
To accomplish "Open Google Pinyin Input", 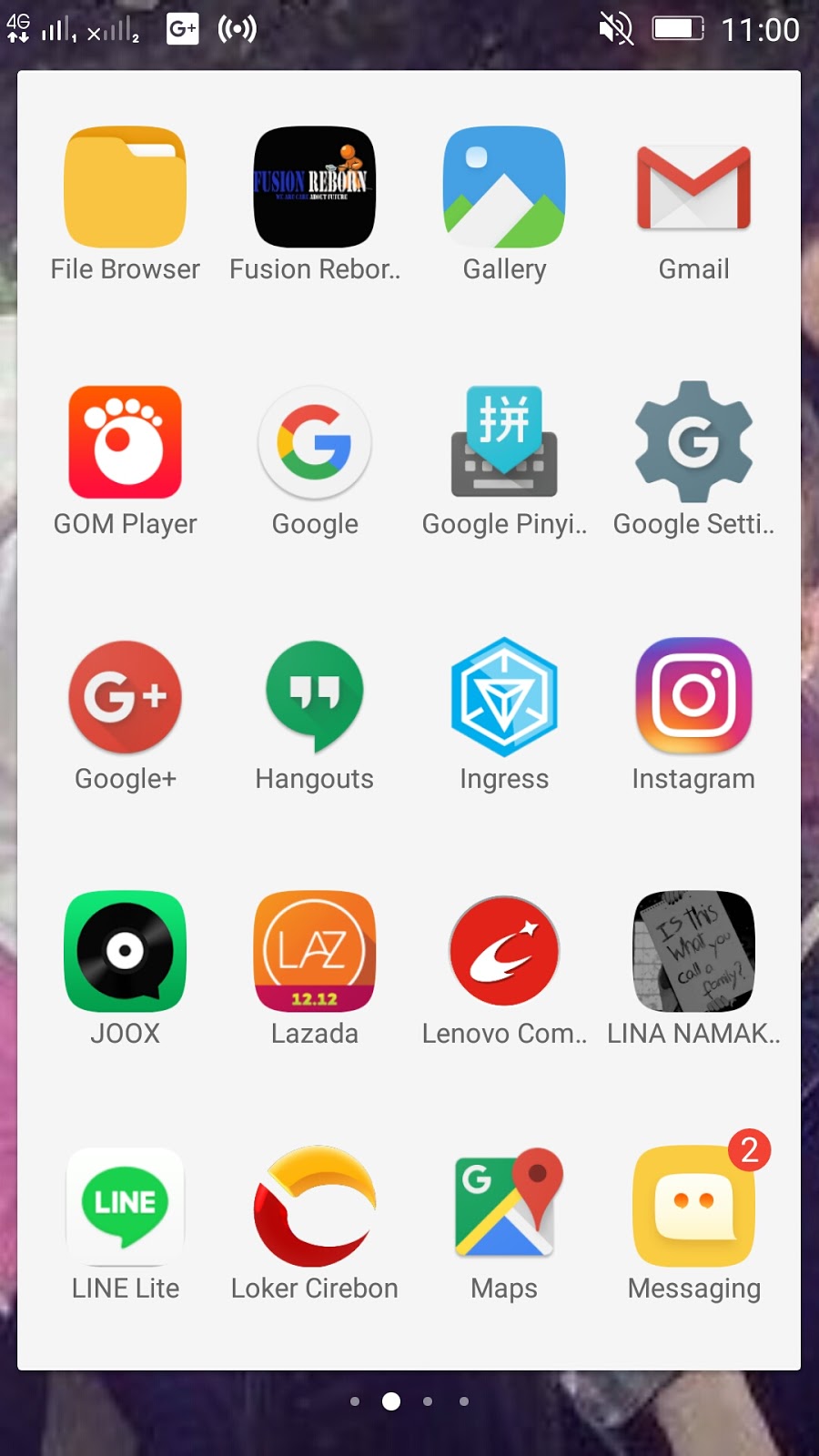I will 504,442.
